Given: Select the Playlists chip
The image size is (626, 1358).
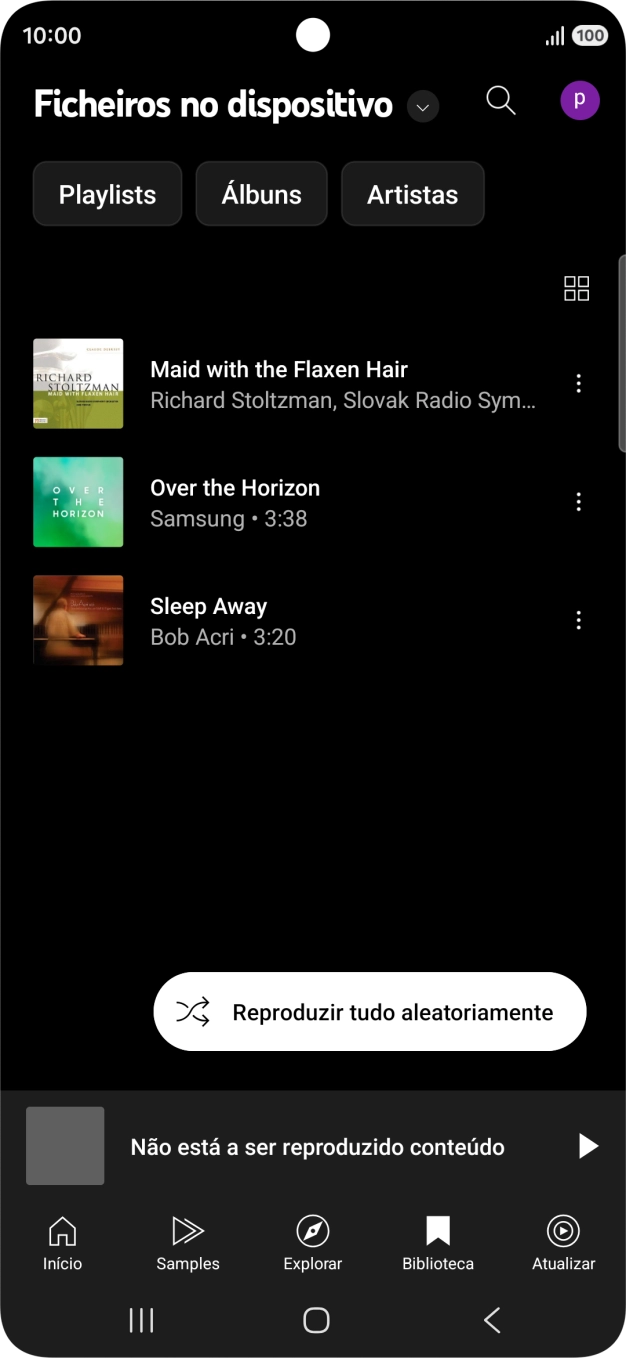Looking at the screenshot, I should click(x=108, y=194).
